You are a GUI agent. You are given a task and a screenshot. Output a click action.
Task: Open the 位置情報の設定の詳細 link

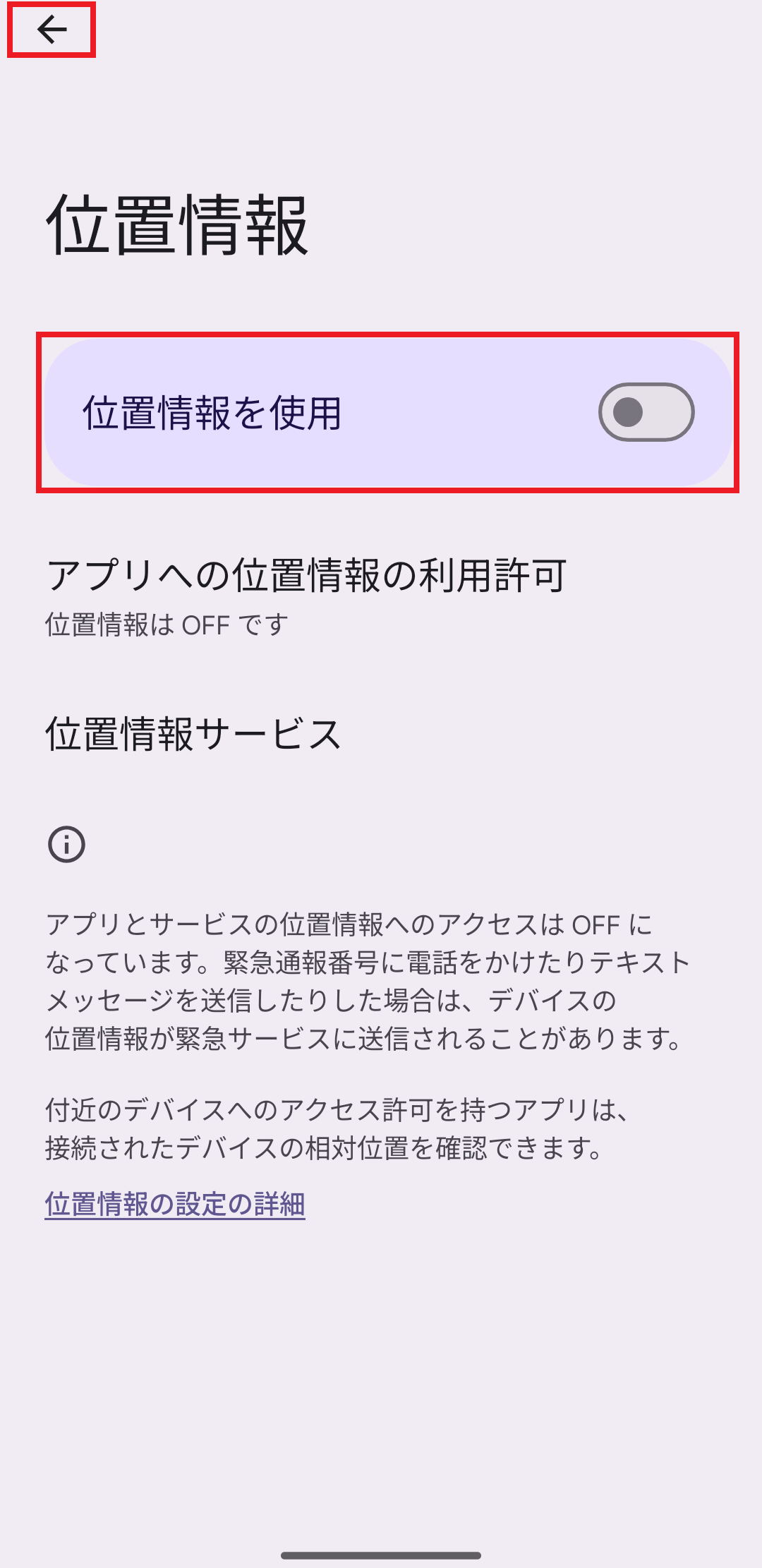175,1204
